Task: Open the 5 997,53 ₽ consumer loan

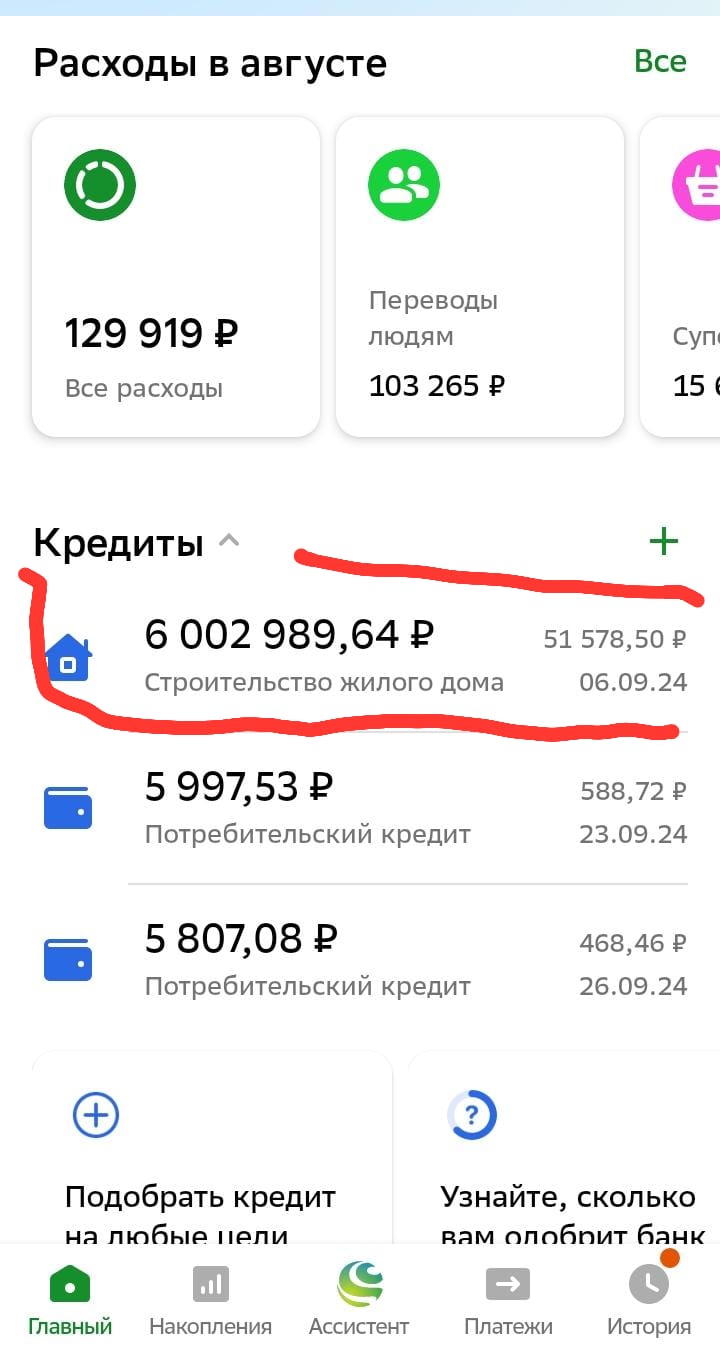Action: click(360, 808)
